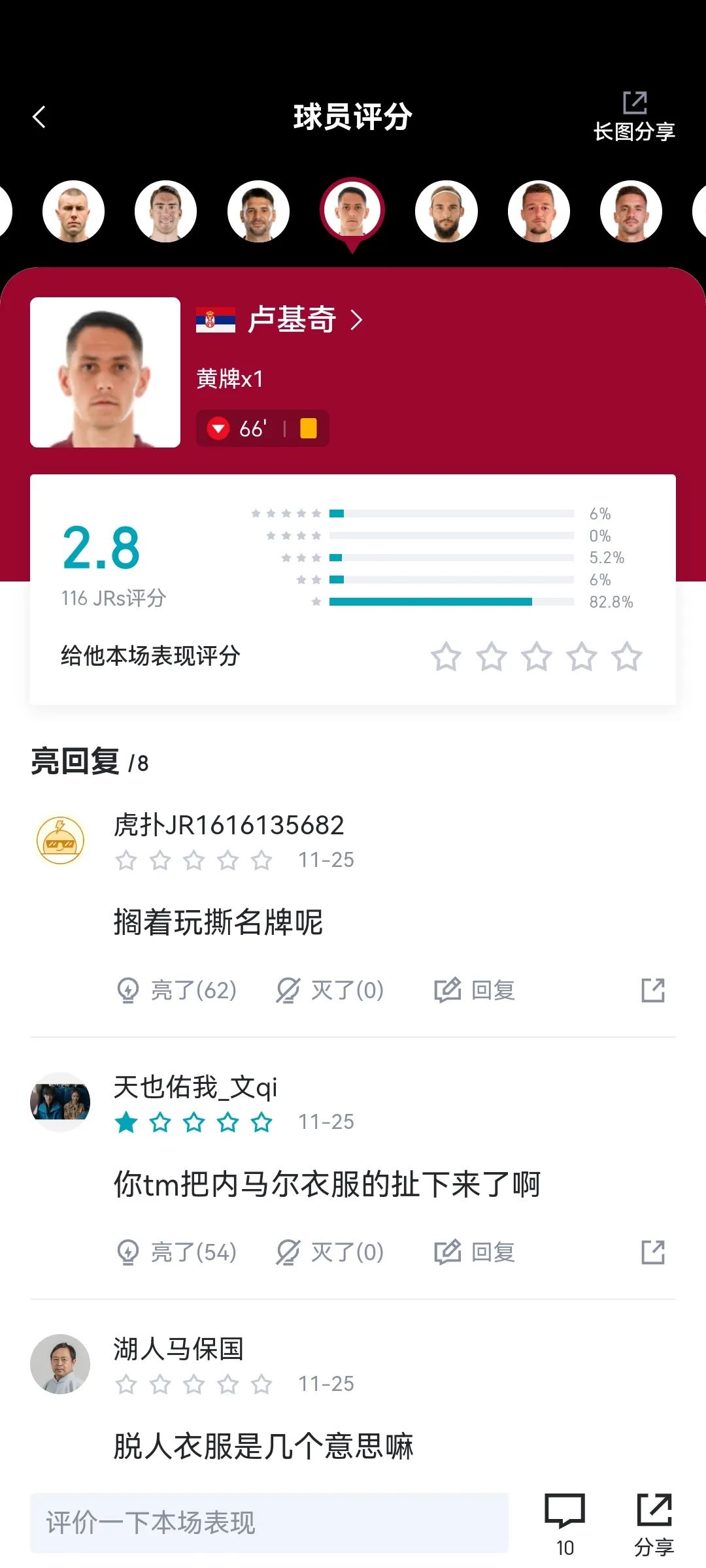Tap the substitution arrow icon next to 66'

[219, 428]
